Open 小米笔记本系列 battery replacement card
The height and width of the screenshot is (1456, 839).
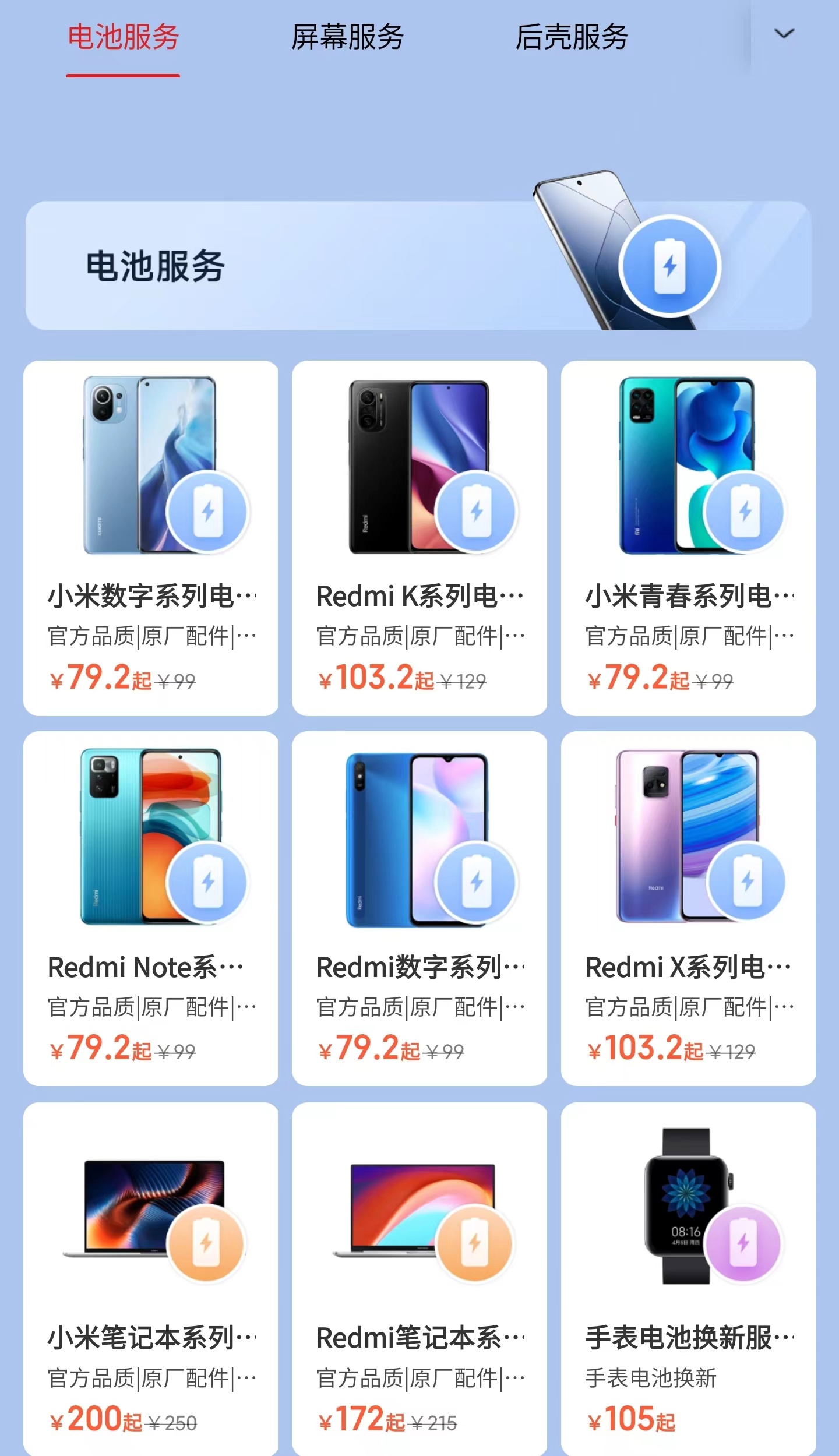click(x=150, y=1279)
